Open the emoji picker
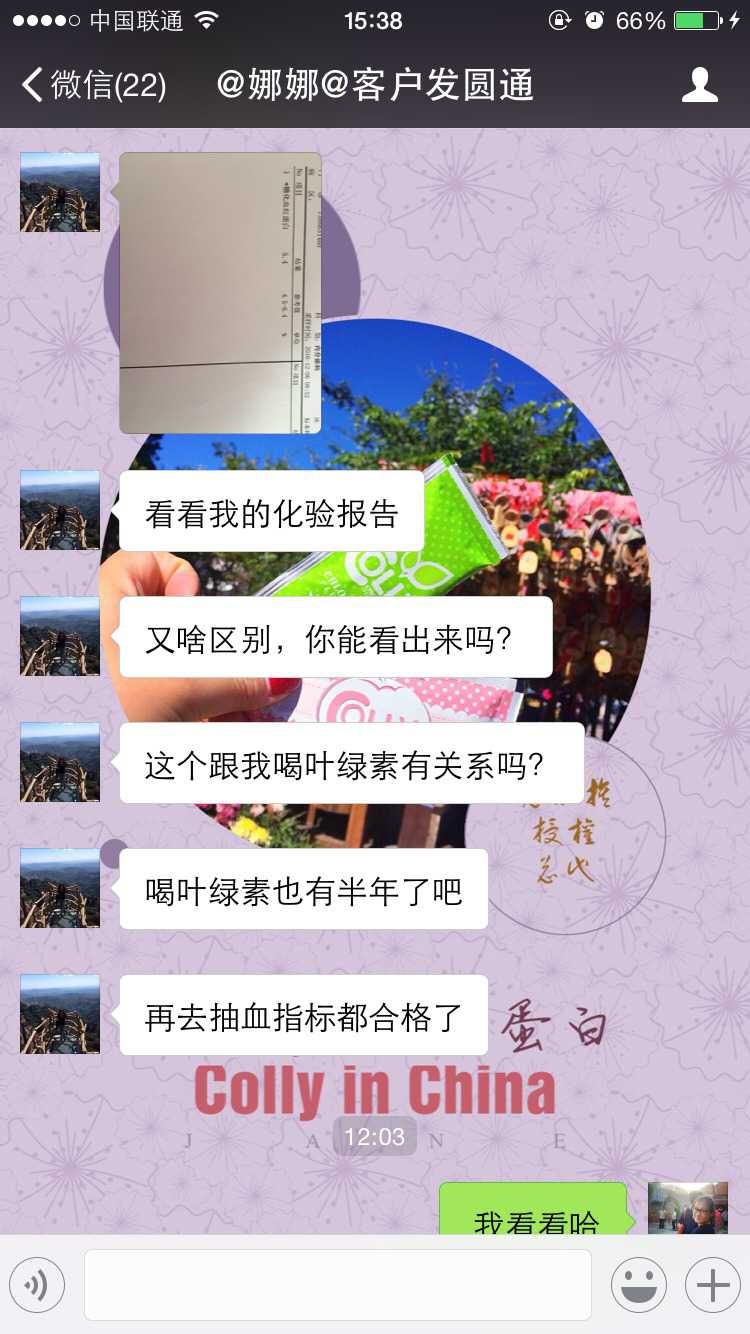Screen dimensions: 750x1334 [638, 1285]
